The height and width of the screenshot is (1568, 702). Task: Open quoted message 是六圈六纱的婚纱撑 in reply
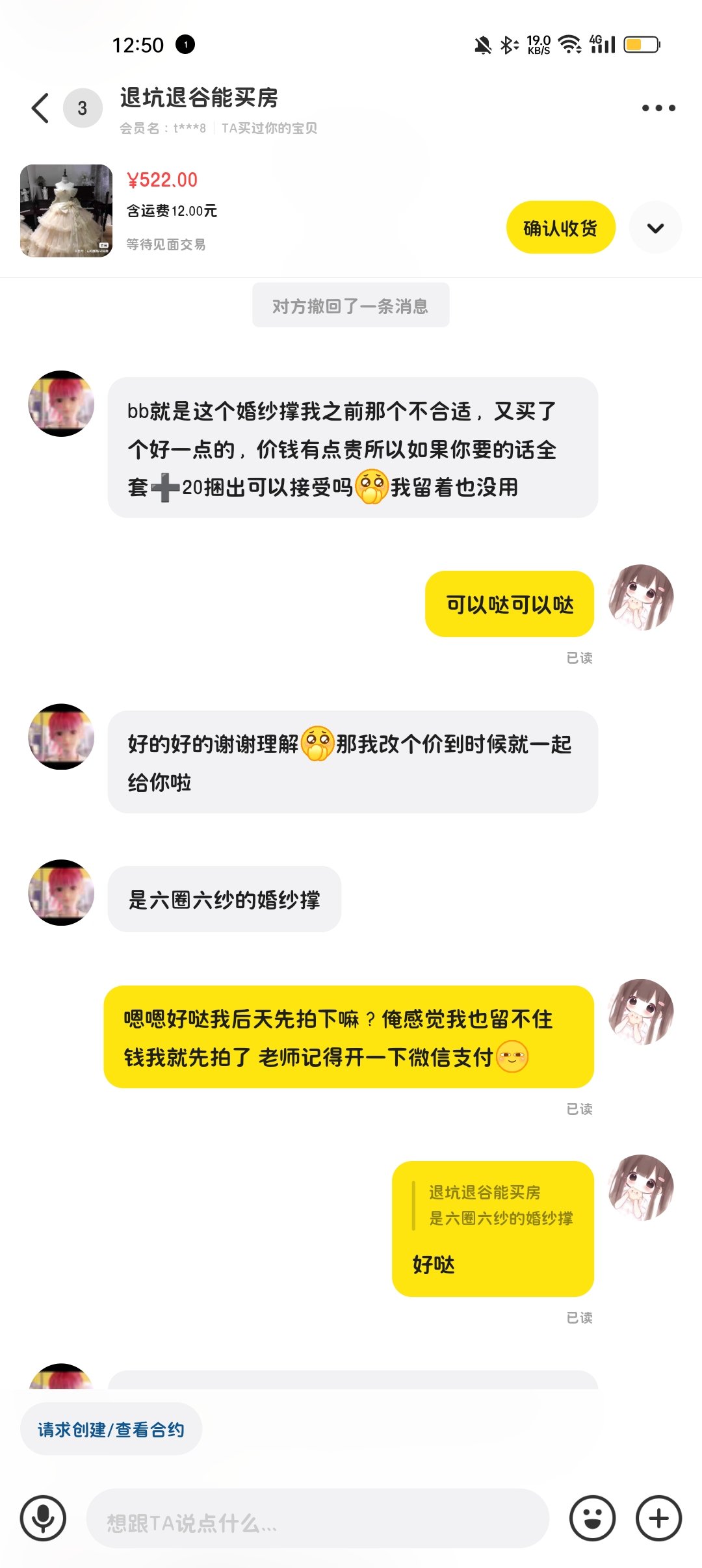tap(500, 1205)
